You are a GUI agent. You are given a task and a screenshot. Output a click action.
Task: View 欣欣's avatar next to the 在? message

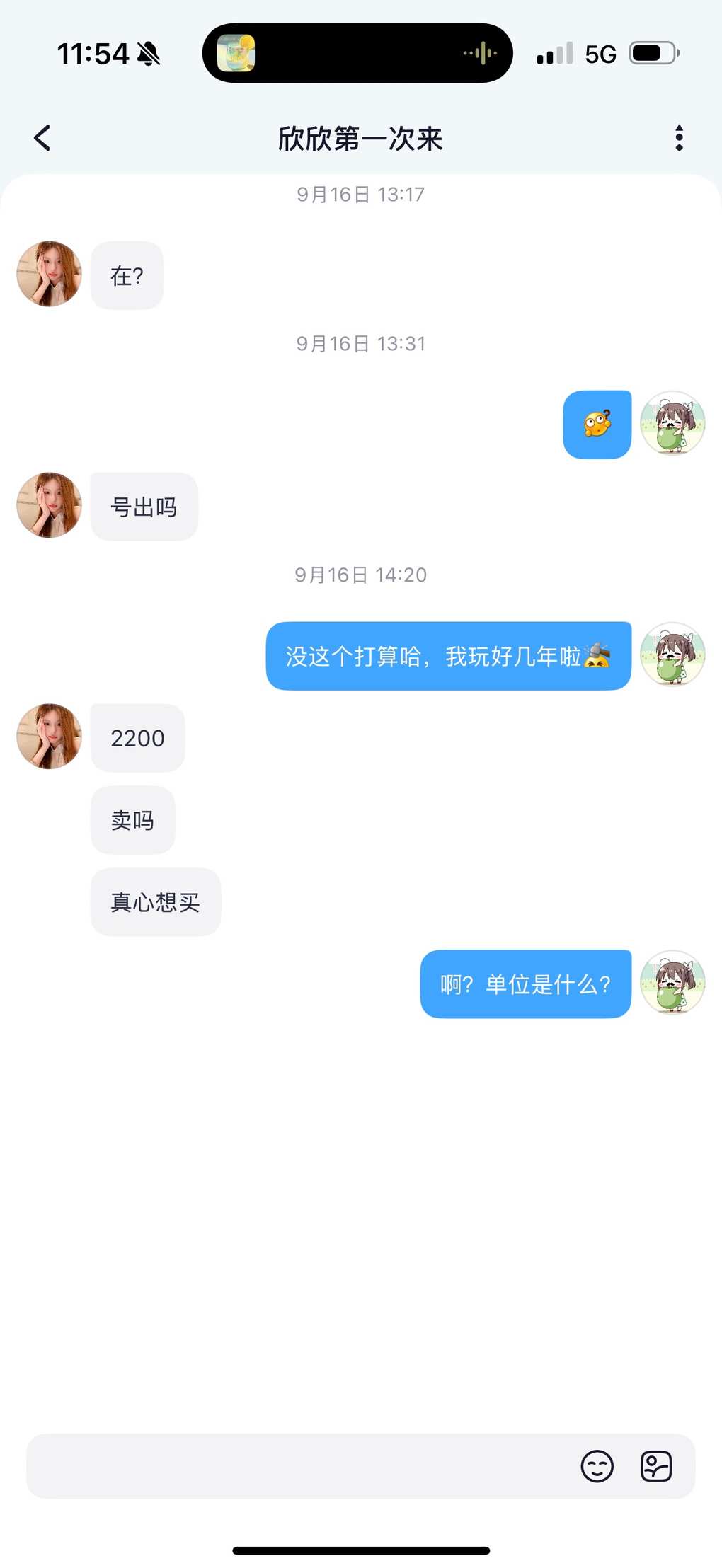[49, 274]
